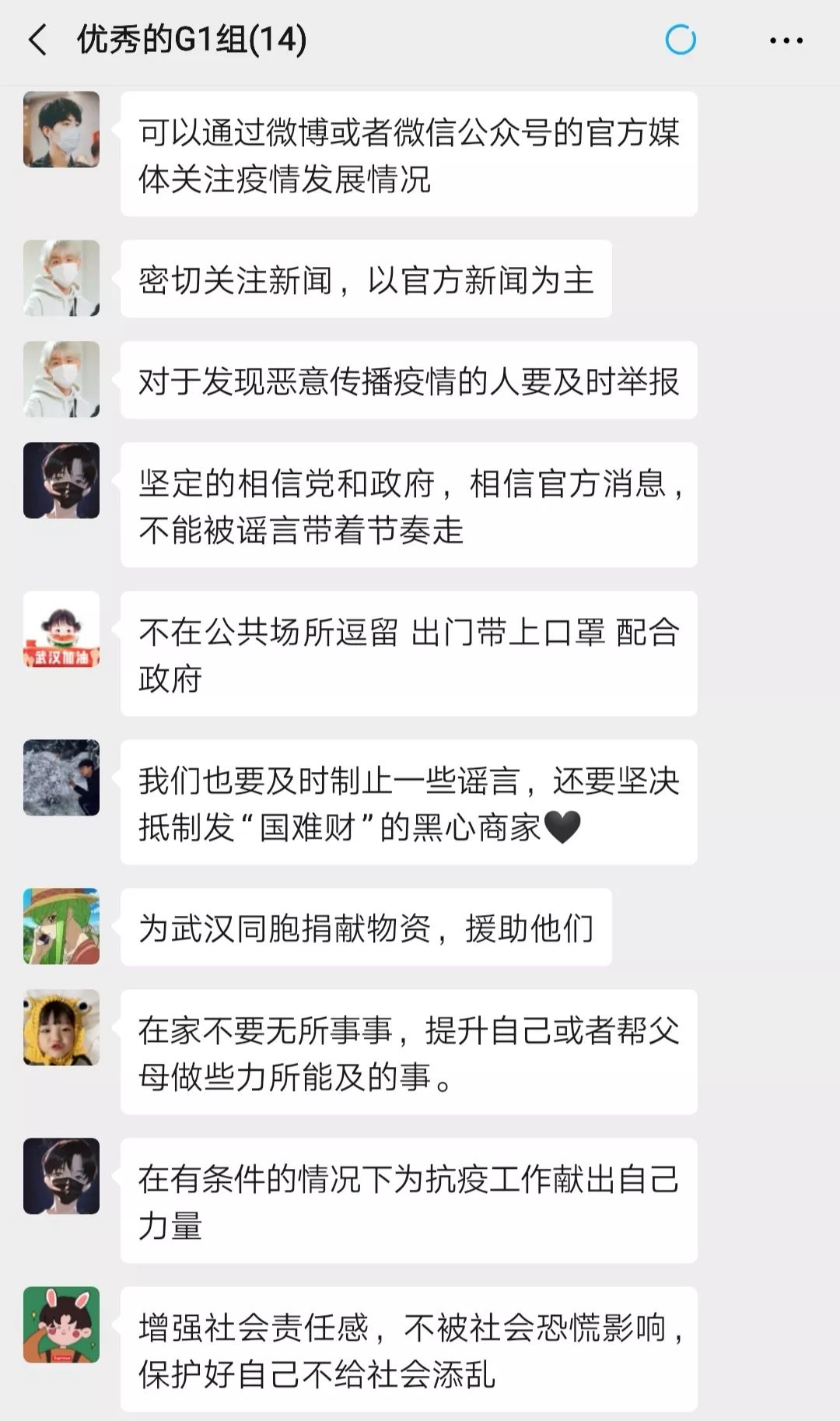Open 武汉加油 avatar profile
This screenshot has height=1421, width=840.
point(61,629)
